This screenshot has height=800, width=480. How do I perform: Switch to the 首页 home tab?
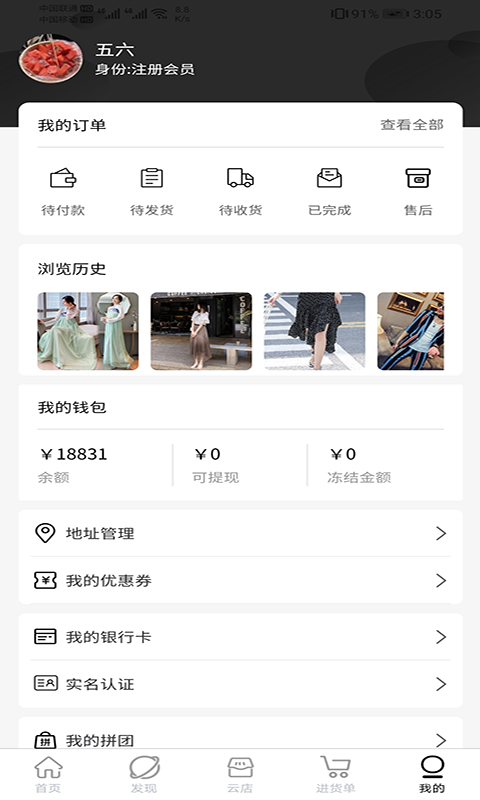tap(48, 774)
